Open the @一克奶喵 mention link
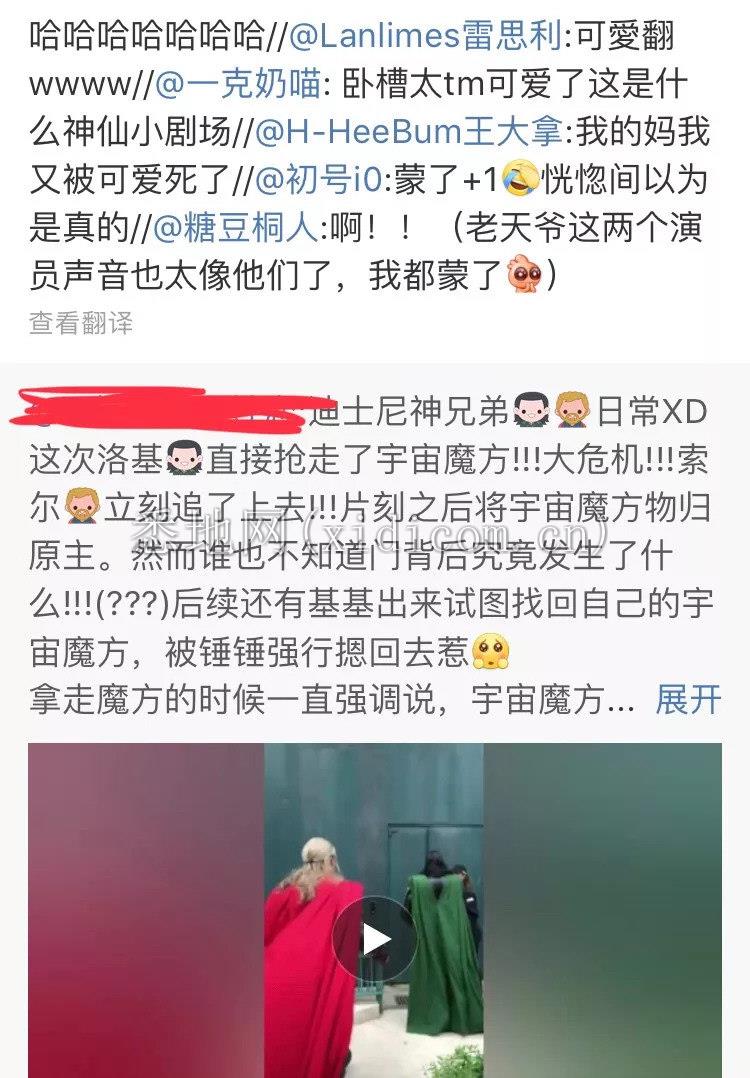750x1078 pixels. [x=238, y=85]
